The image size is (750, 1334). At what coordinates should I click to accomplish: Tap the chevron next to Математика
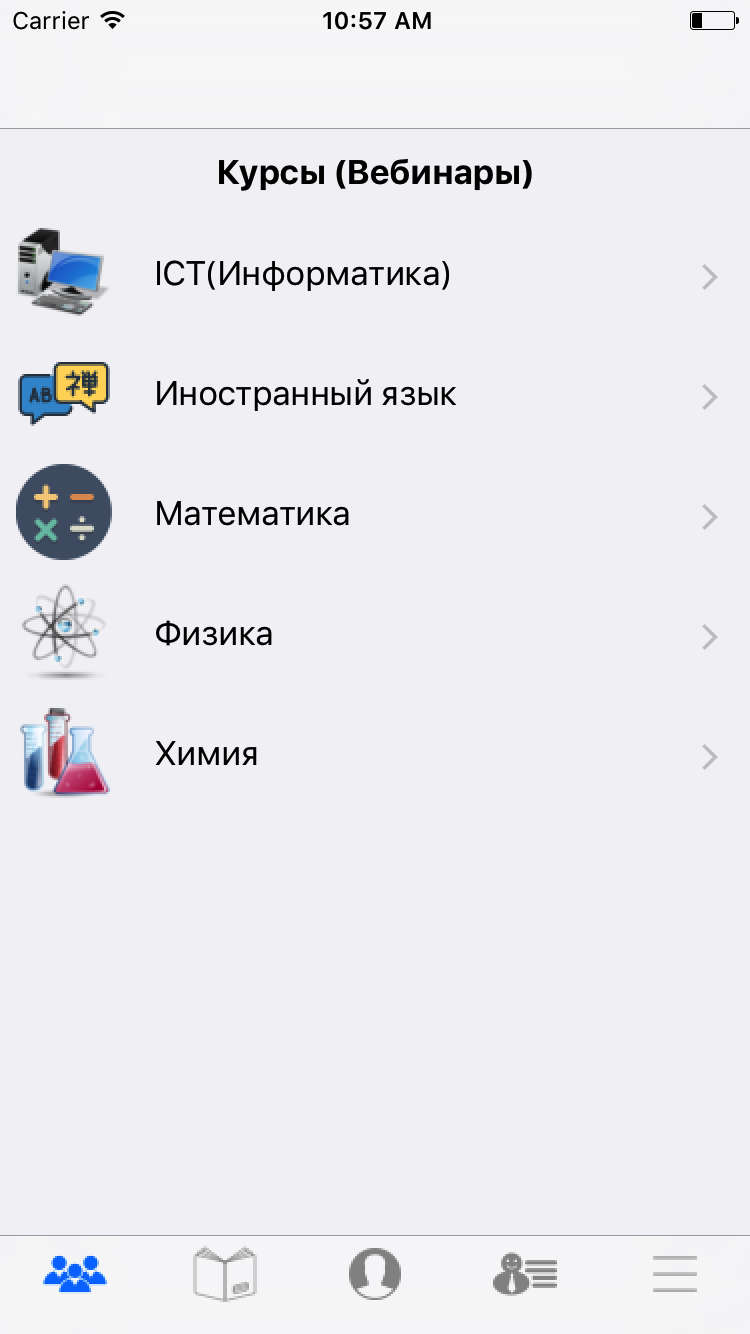[710, 517]
